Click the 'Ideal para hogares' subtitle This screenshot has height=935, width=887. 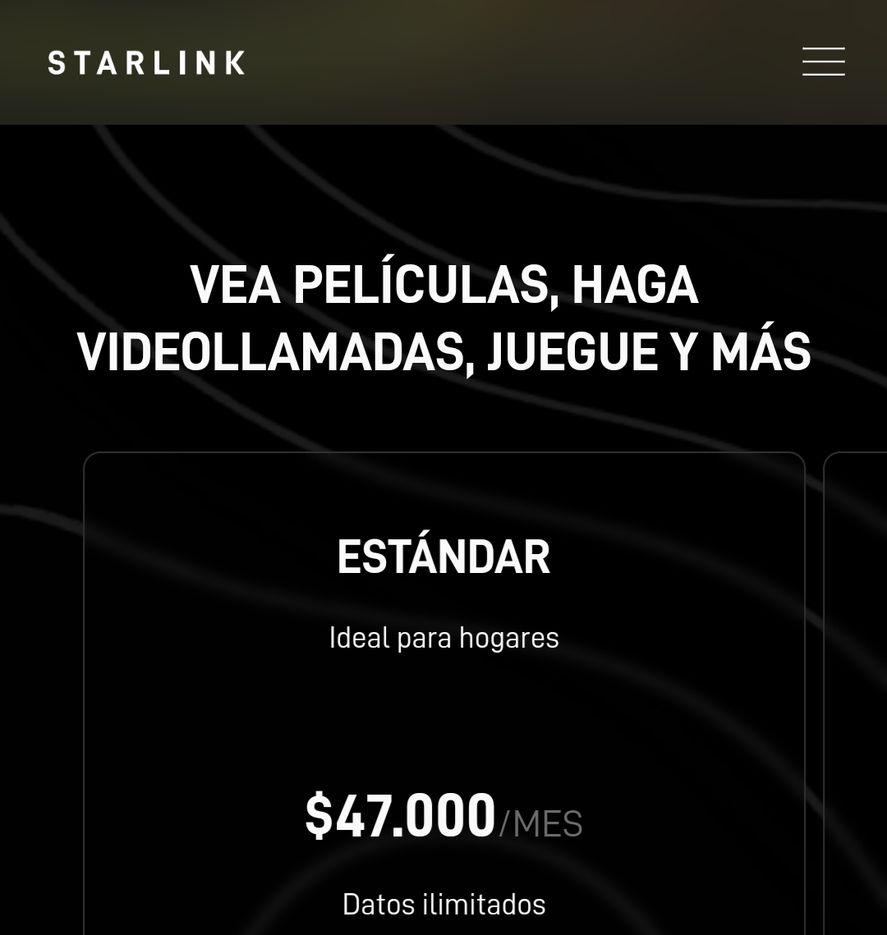coord(443,636)
